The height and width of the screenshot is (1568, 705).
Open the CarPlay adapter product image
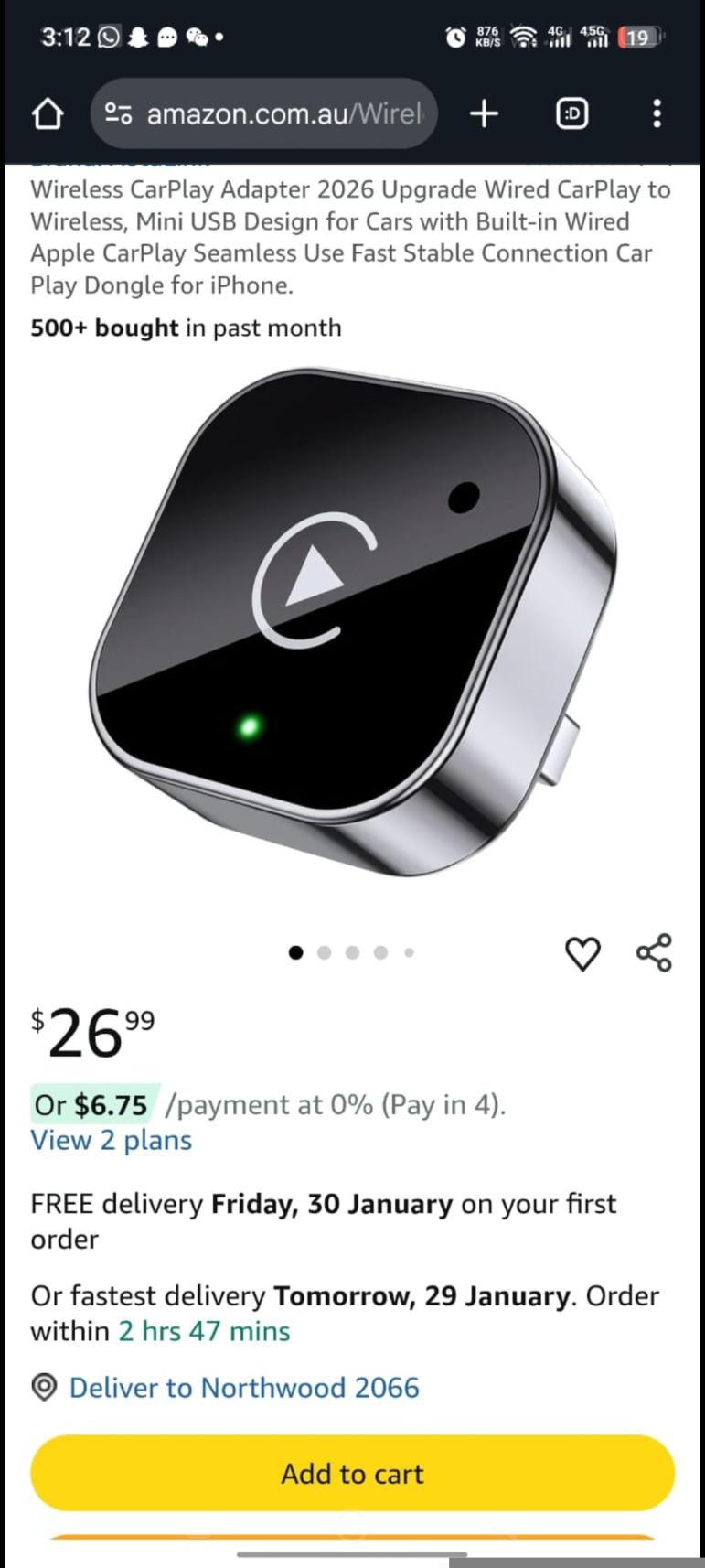(352, 622)
